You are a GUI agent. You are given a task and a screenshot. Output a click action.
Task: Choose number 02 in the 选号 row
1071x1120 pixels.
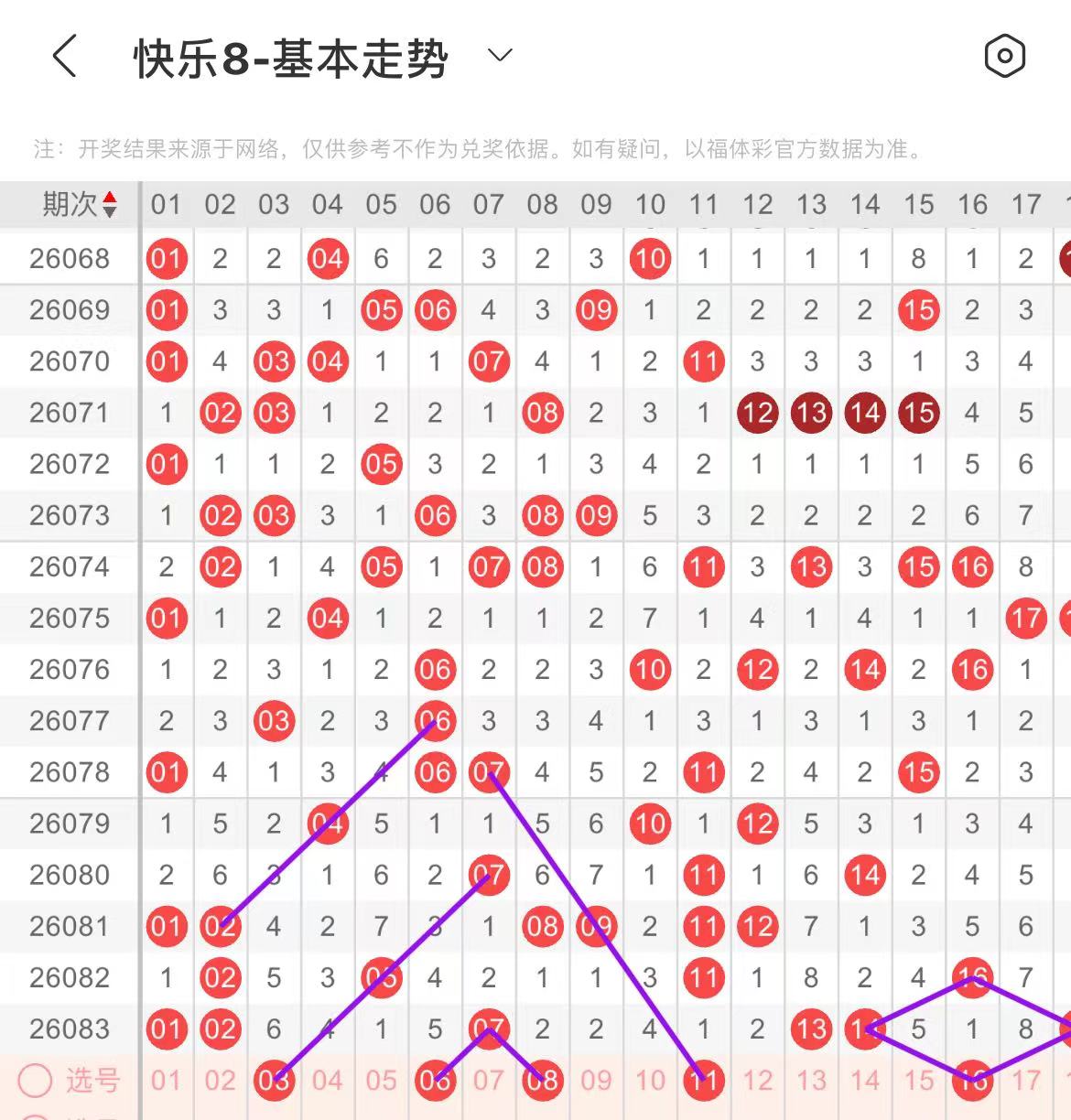point(220,1081)
